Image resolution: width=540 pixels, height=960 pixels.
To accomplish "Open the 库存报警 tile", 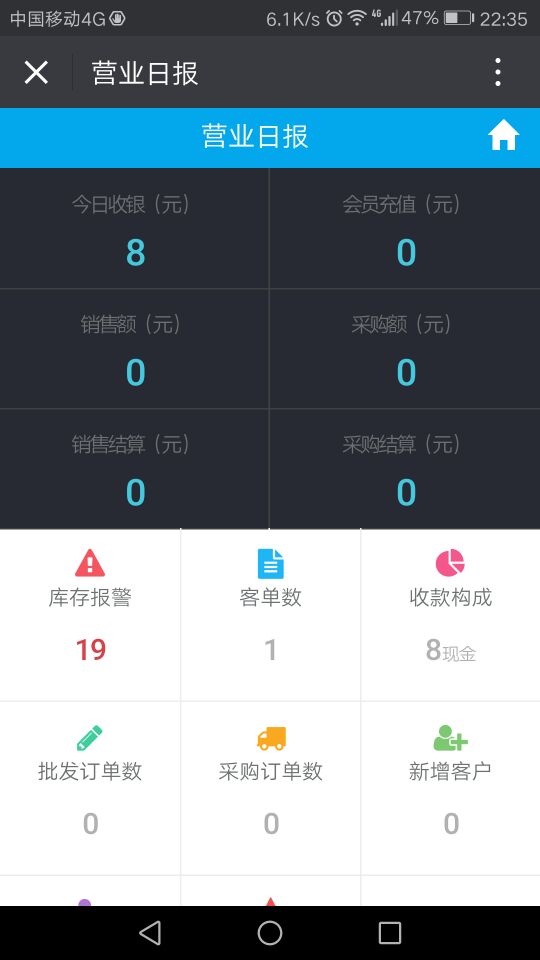I will (x=90, y=615).
